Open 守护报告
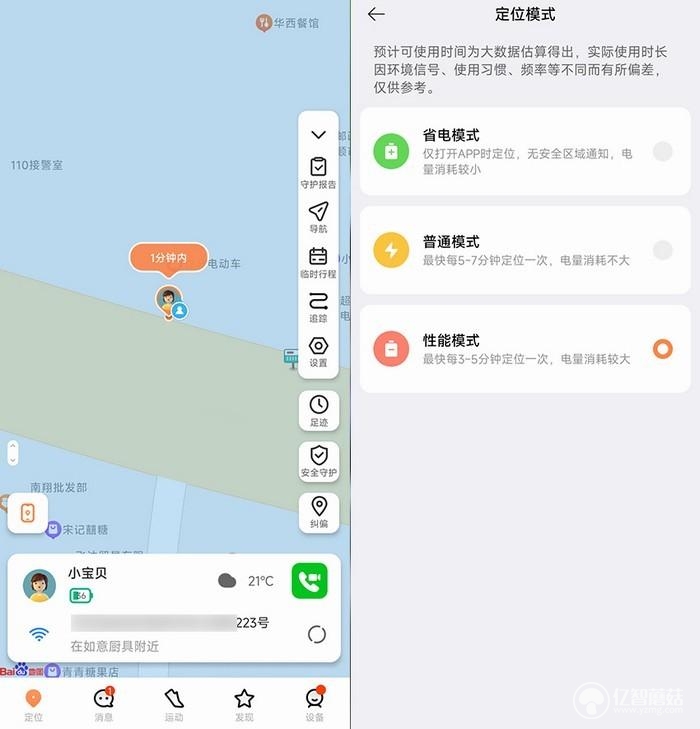Viewport: 700px width, 729px height. [x=318, y=172]
